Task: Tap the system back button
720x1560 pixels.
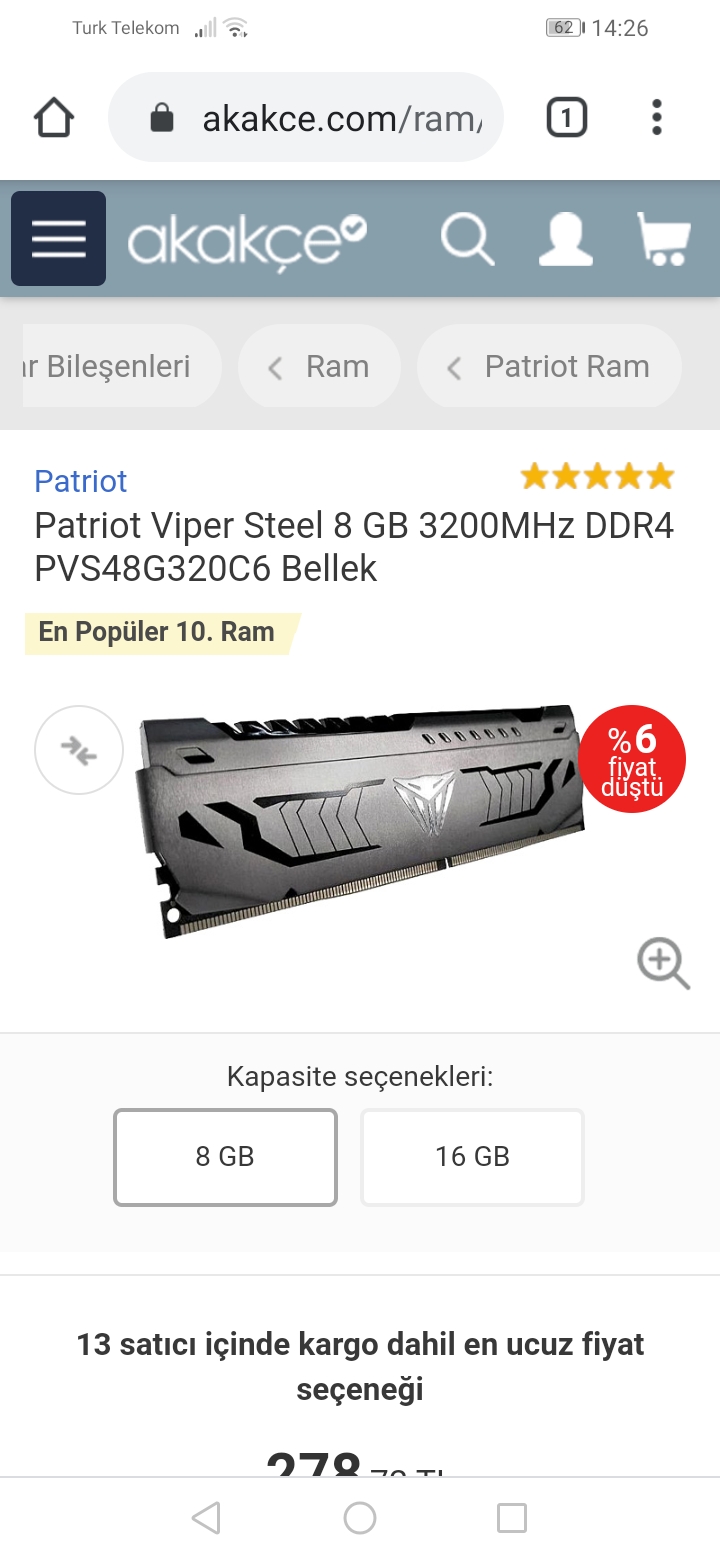Action: click(206, 1518)
